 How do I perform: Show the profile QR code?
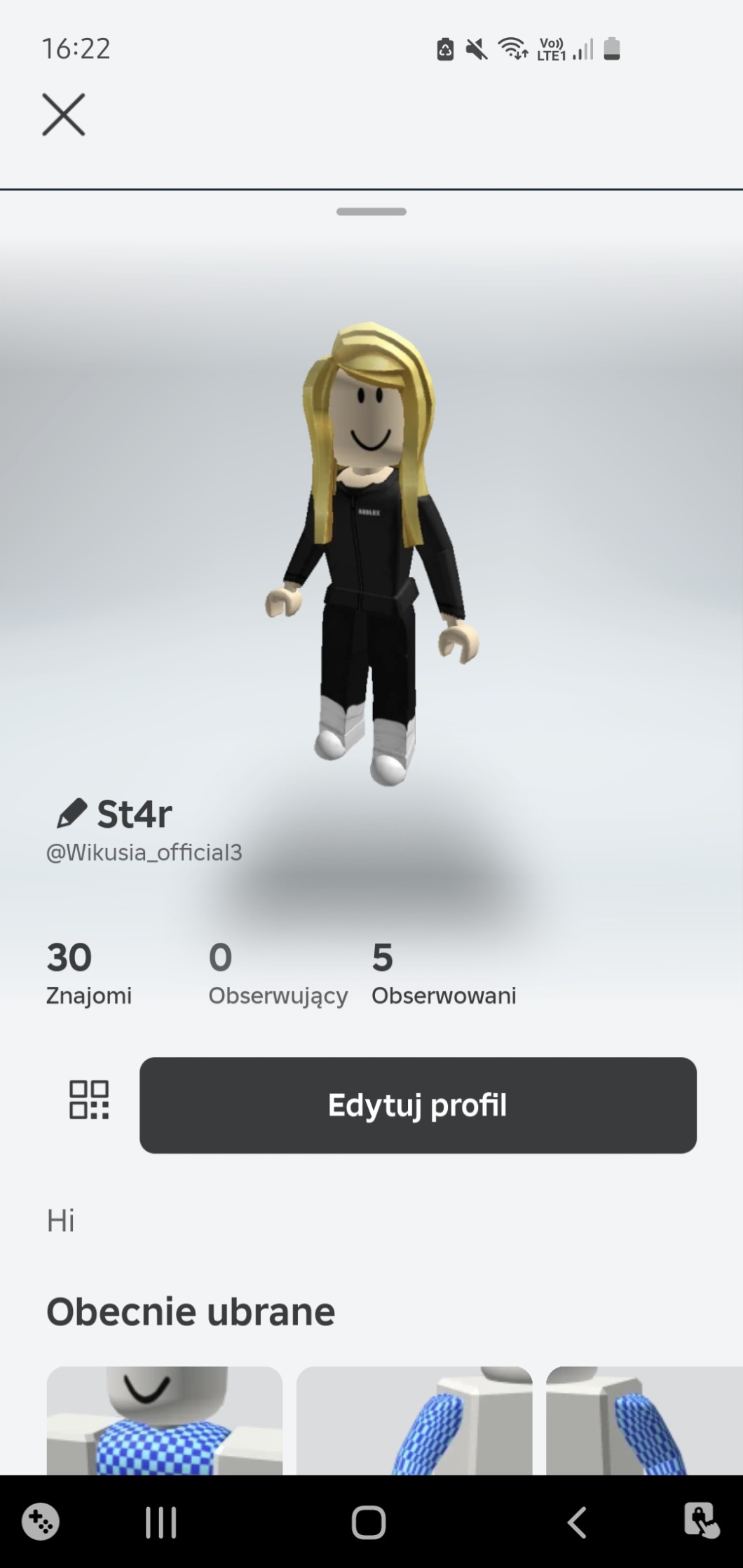(x=89, y=1099)
